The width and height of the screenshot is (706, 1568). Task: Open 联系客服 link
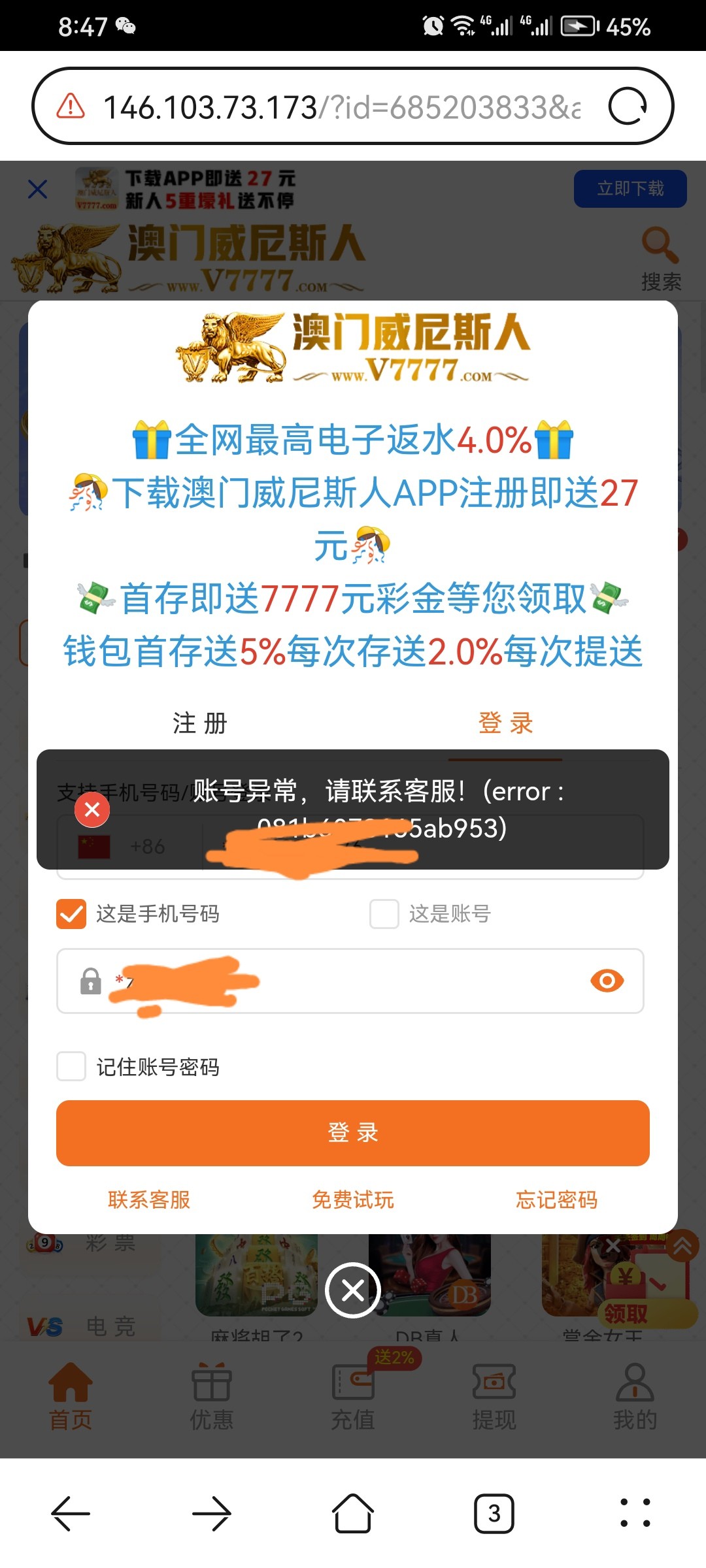[x=149, y=1200]
